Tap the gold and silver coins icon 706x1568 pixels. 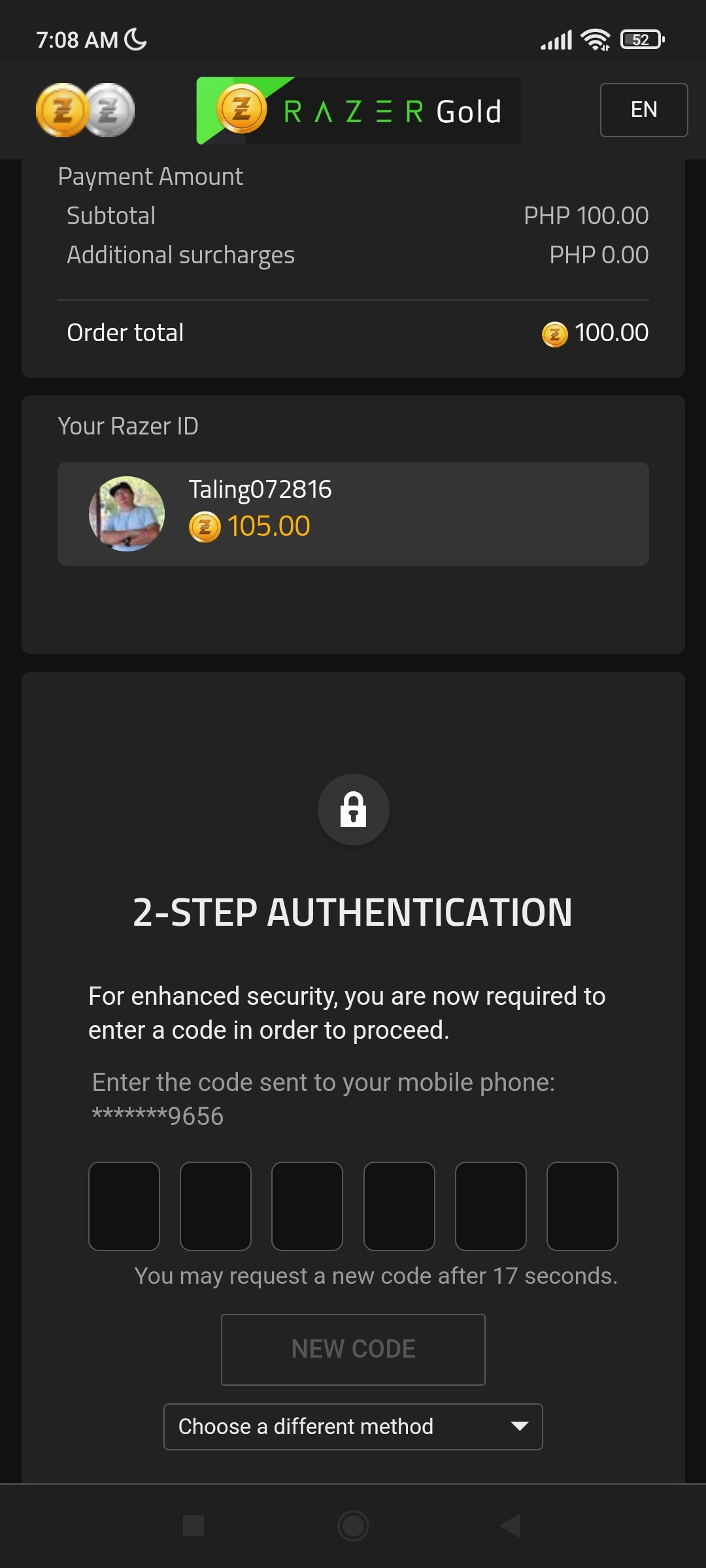(x=85, y=110)
